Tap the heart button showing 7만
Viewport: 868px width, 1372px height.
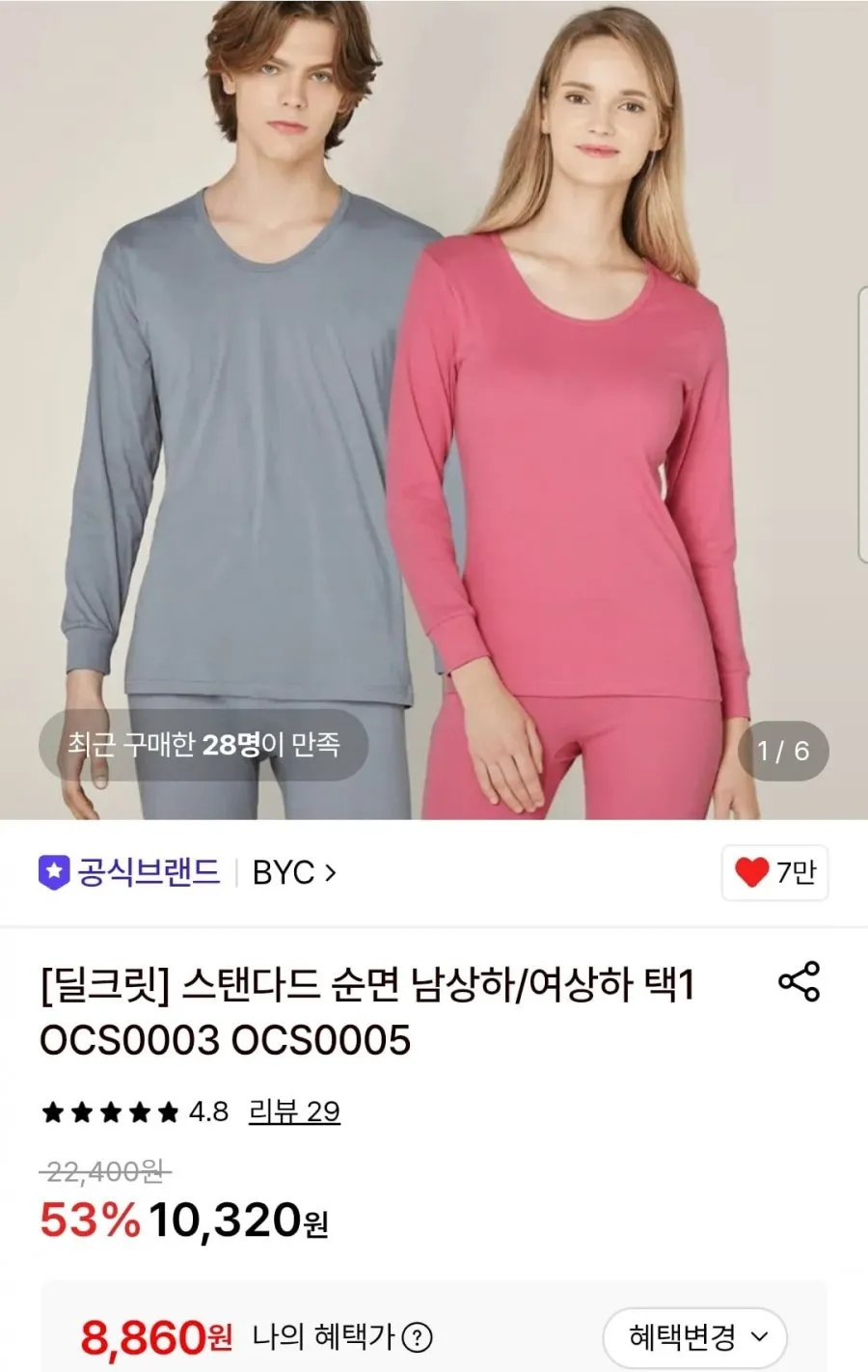(774, 872)
